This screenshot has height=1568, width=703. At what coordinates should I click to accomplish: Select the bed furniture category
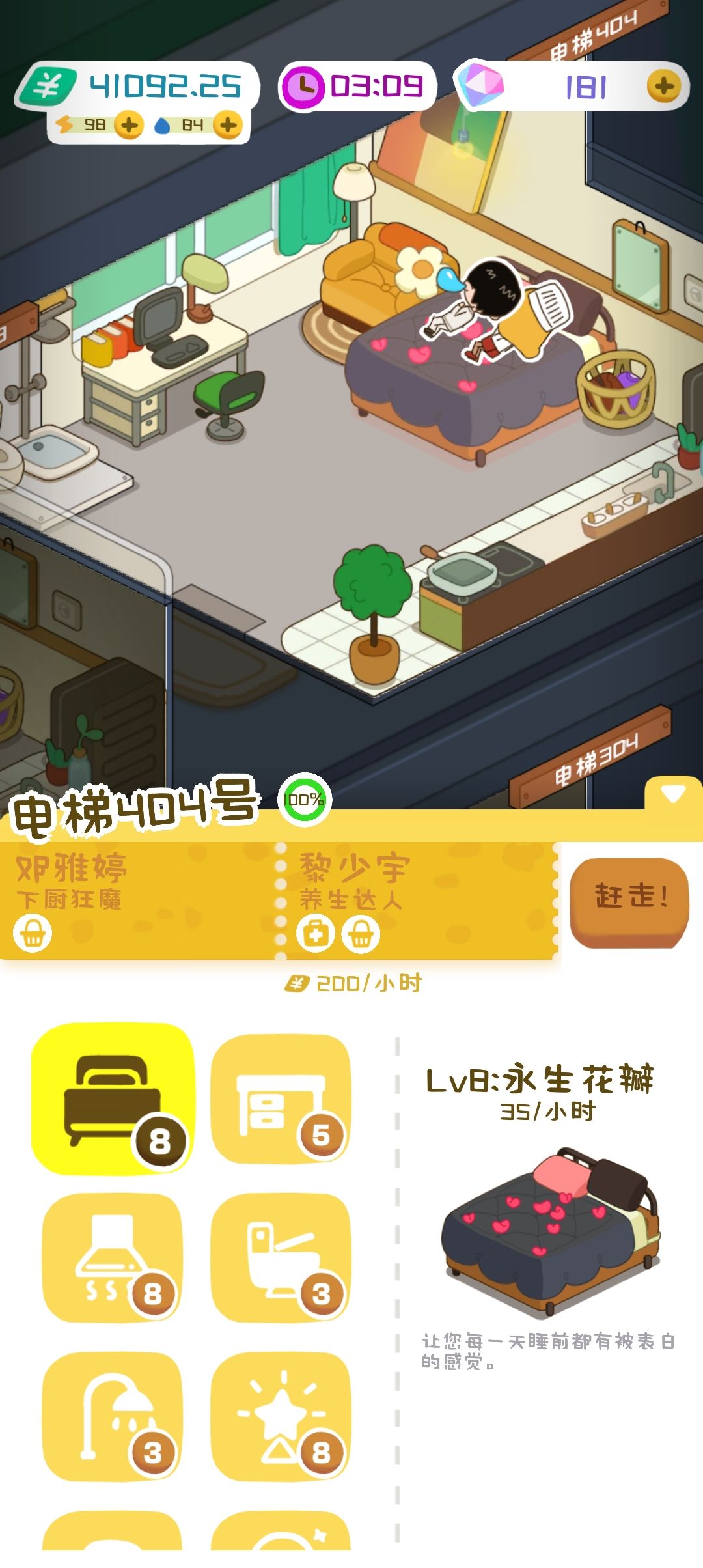[x=113, y=1099]
